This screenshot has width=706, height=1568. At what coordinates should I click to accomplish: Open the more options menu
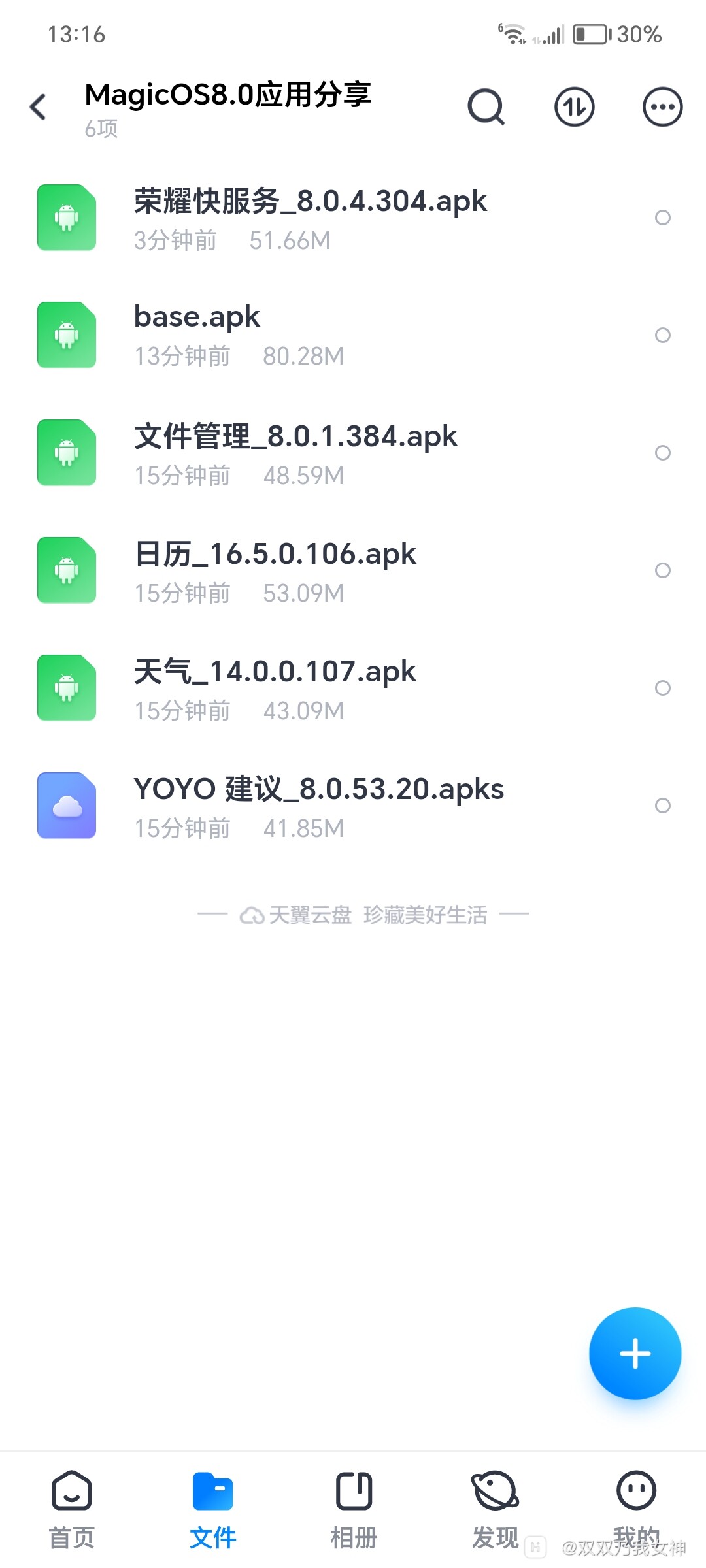(662, 106)
